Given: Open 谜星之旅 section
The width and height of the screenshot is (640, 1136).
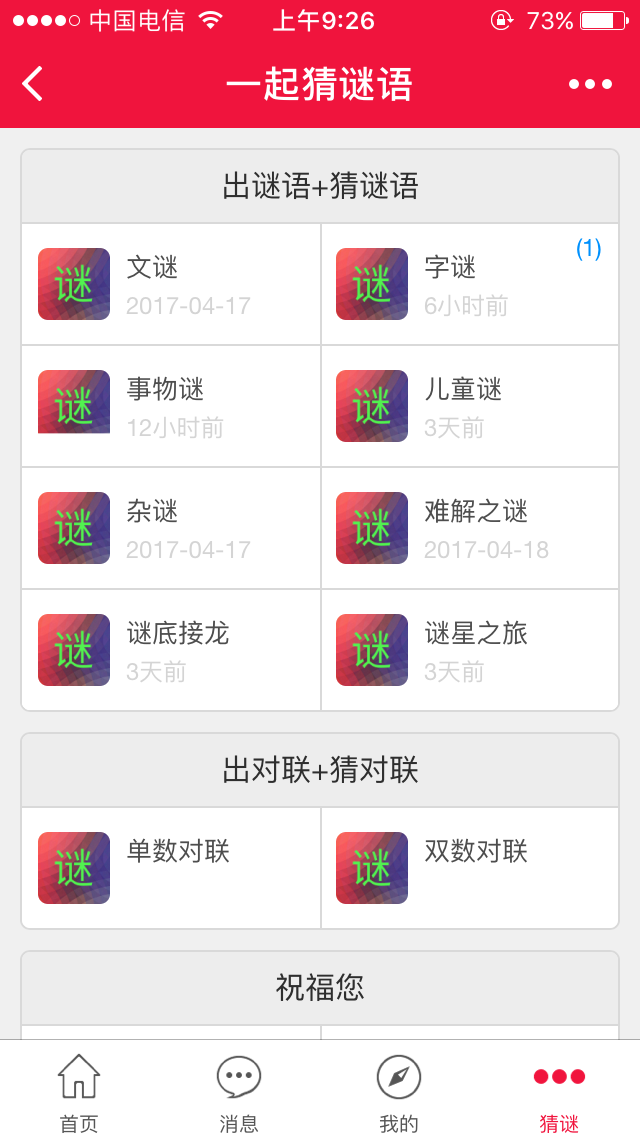Looking at the screenshot, I should 469,650.
